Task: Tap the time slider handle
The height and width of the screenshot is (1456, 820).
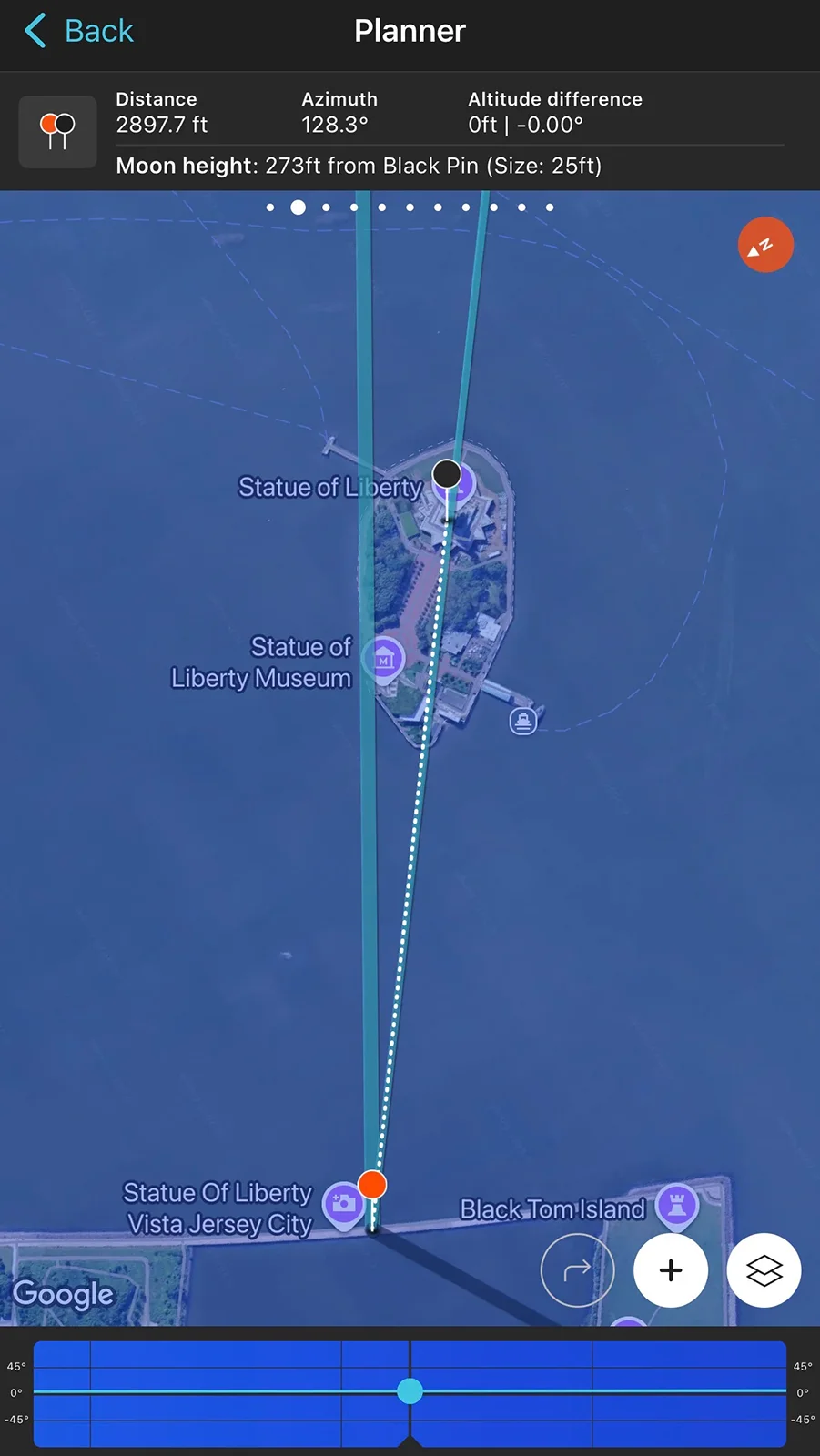Action: 410,1390
